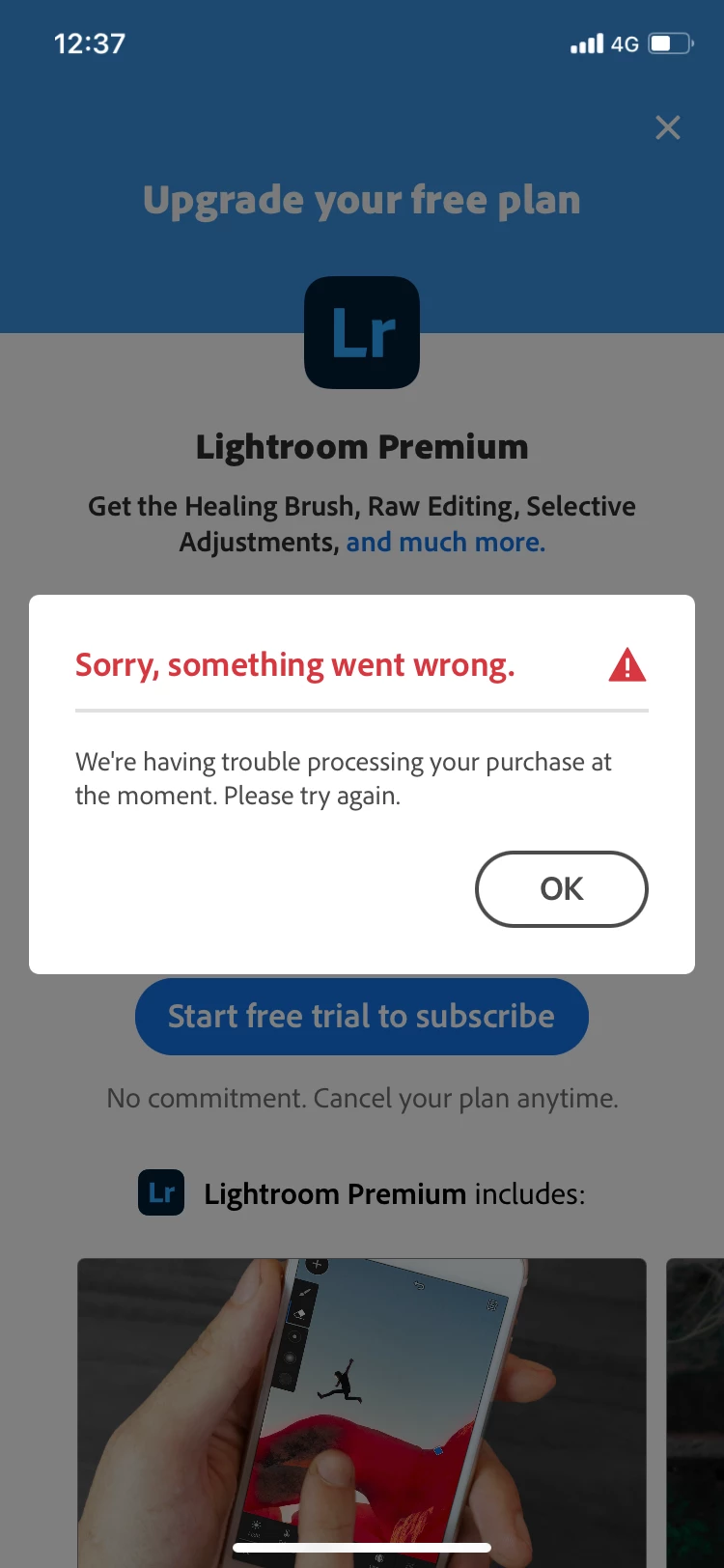724x1568 pixels.
Task: Open the "and much more" link
Action: point(445,543)
